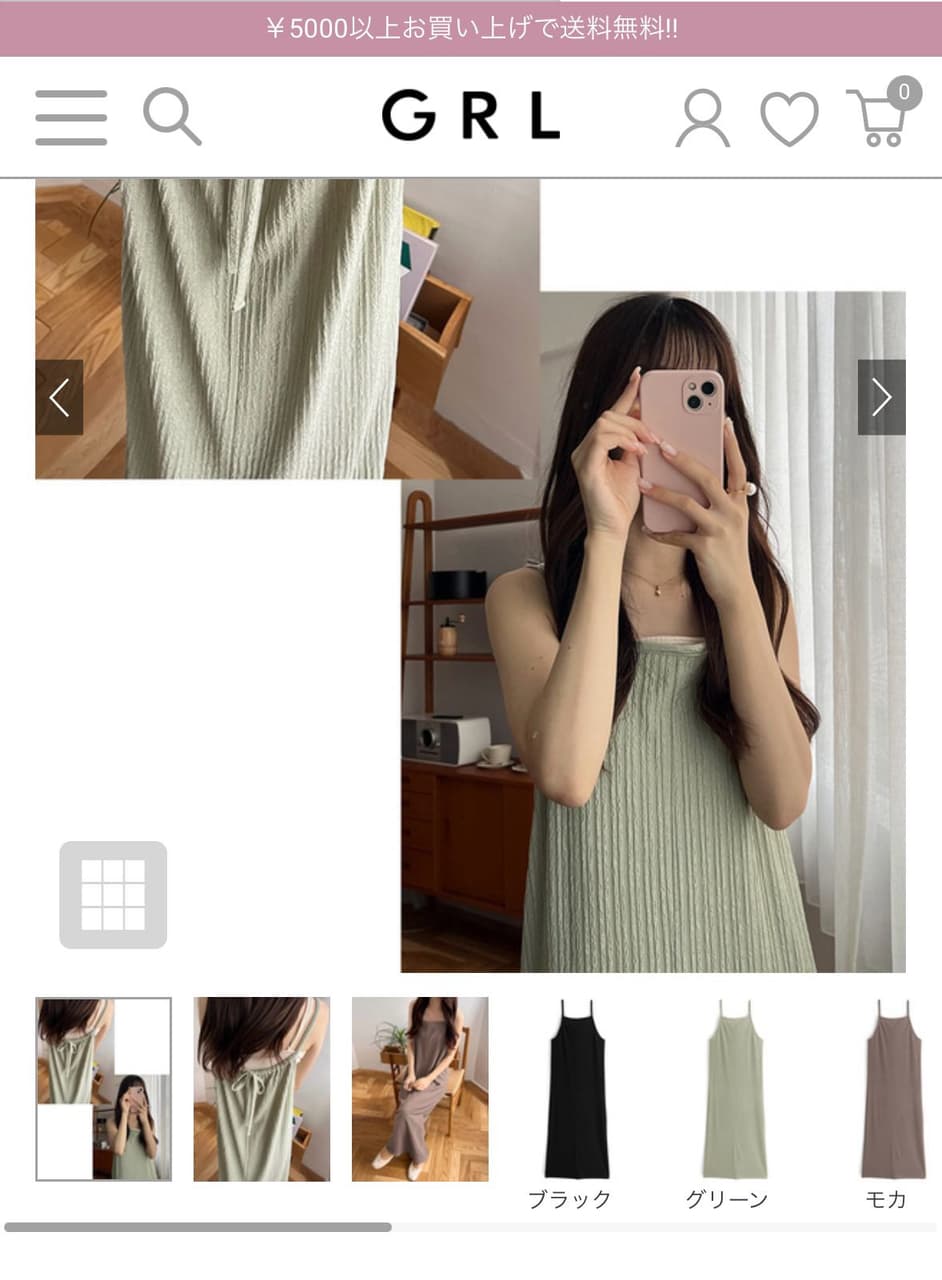Open the image grid overview
Viewport: 942px width, 1280px height.
coord(112,894)
